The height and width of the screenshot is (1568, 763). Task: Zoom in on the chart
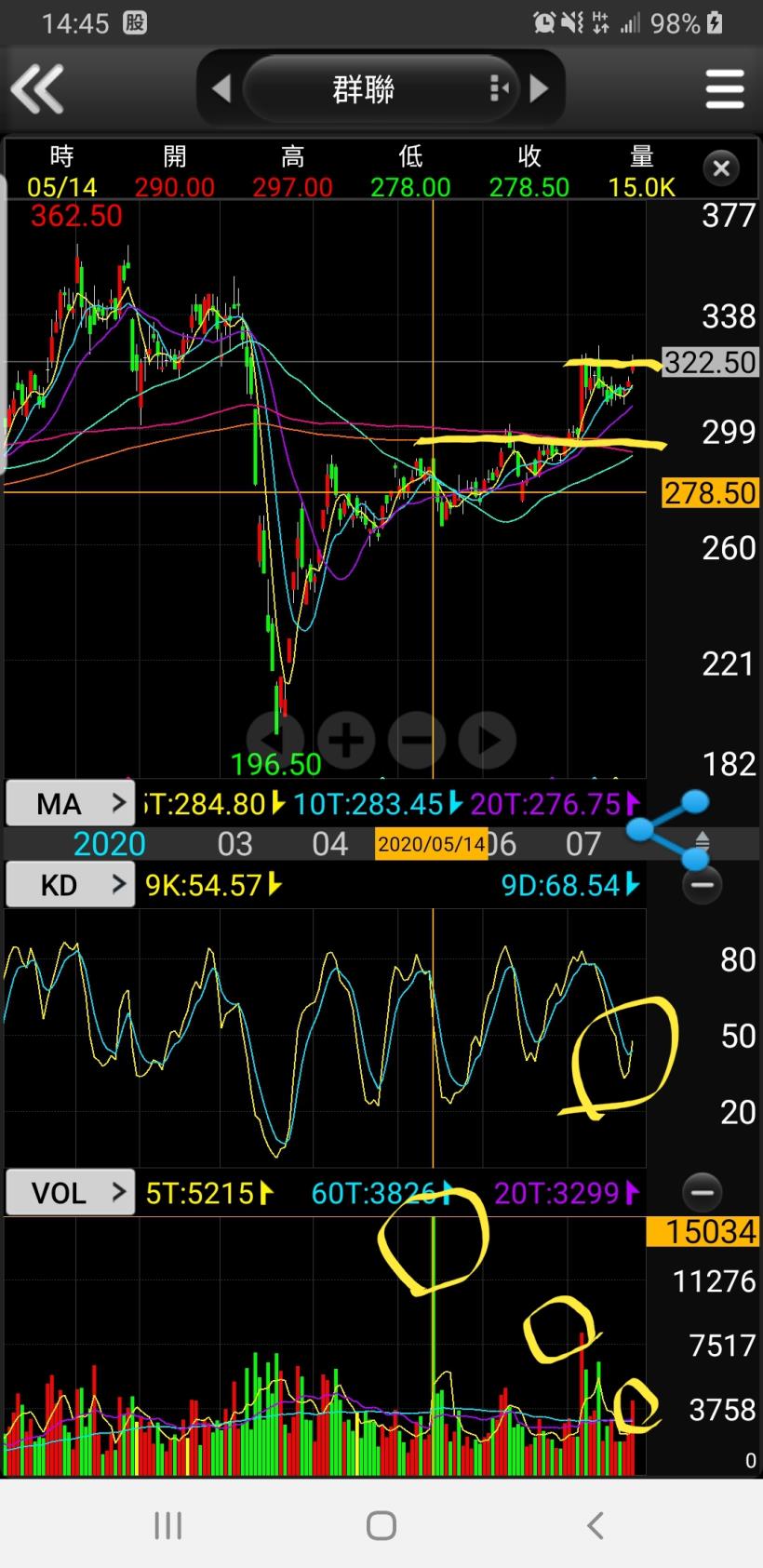346,741
